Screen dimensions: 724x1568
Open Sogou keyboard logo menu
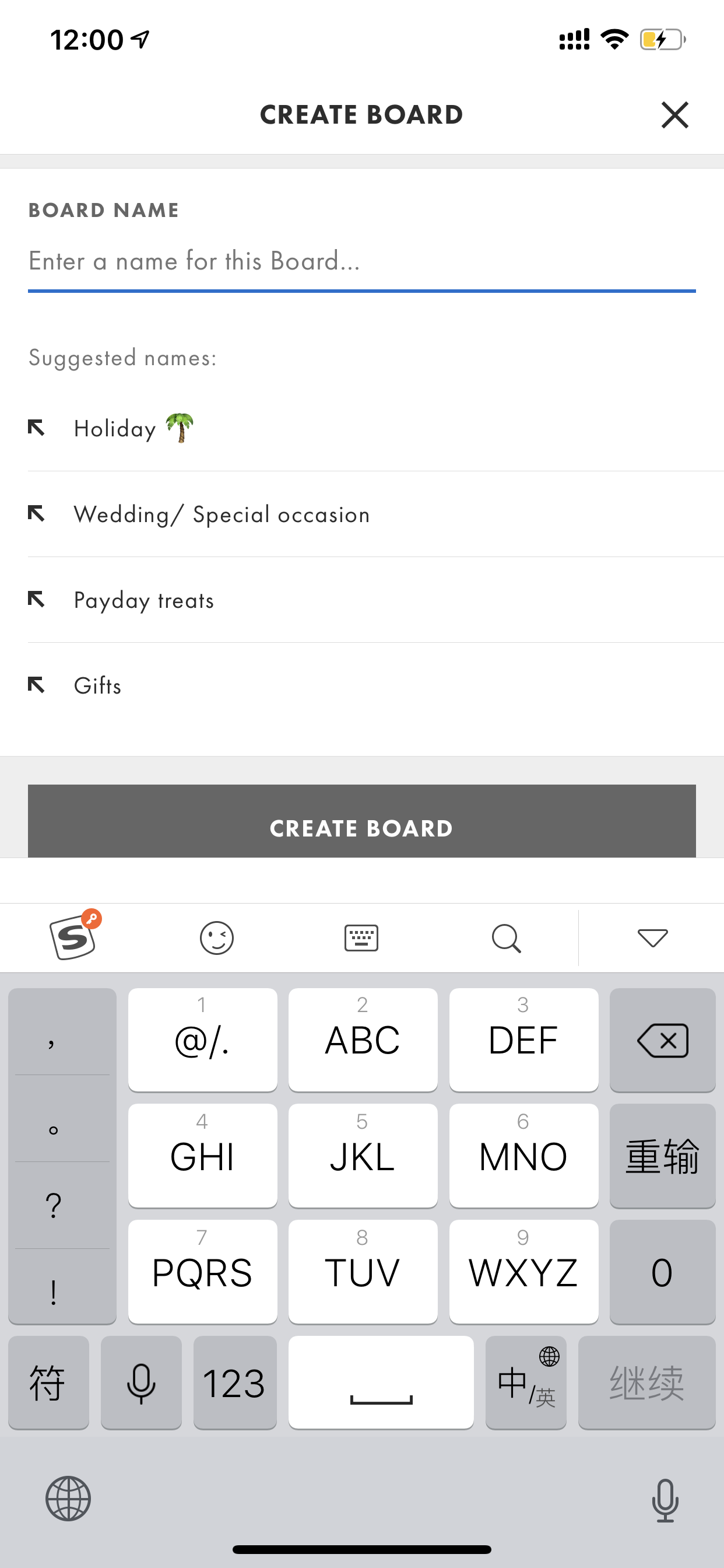tap(74, 936)
